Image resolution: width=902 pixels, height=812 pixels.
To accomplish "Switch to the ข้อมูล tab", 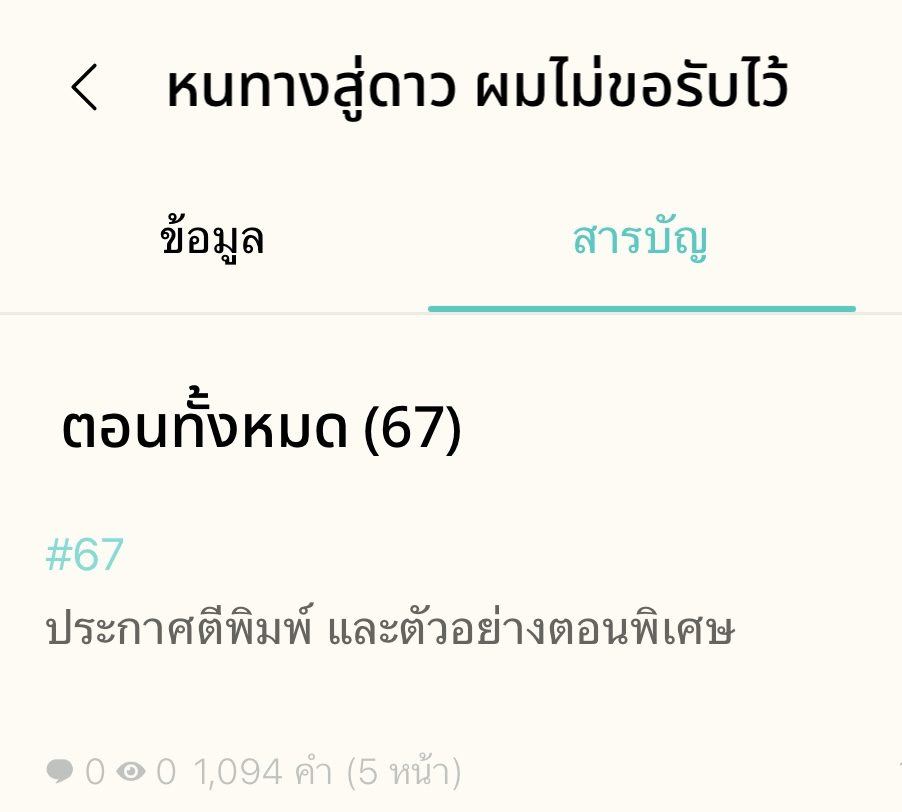I will 213,240.
